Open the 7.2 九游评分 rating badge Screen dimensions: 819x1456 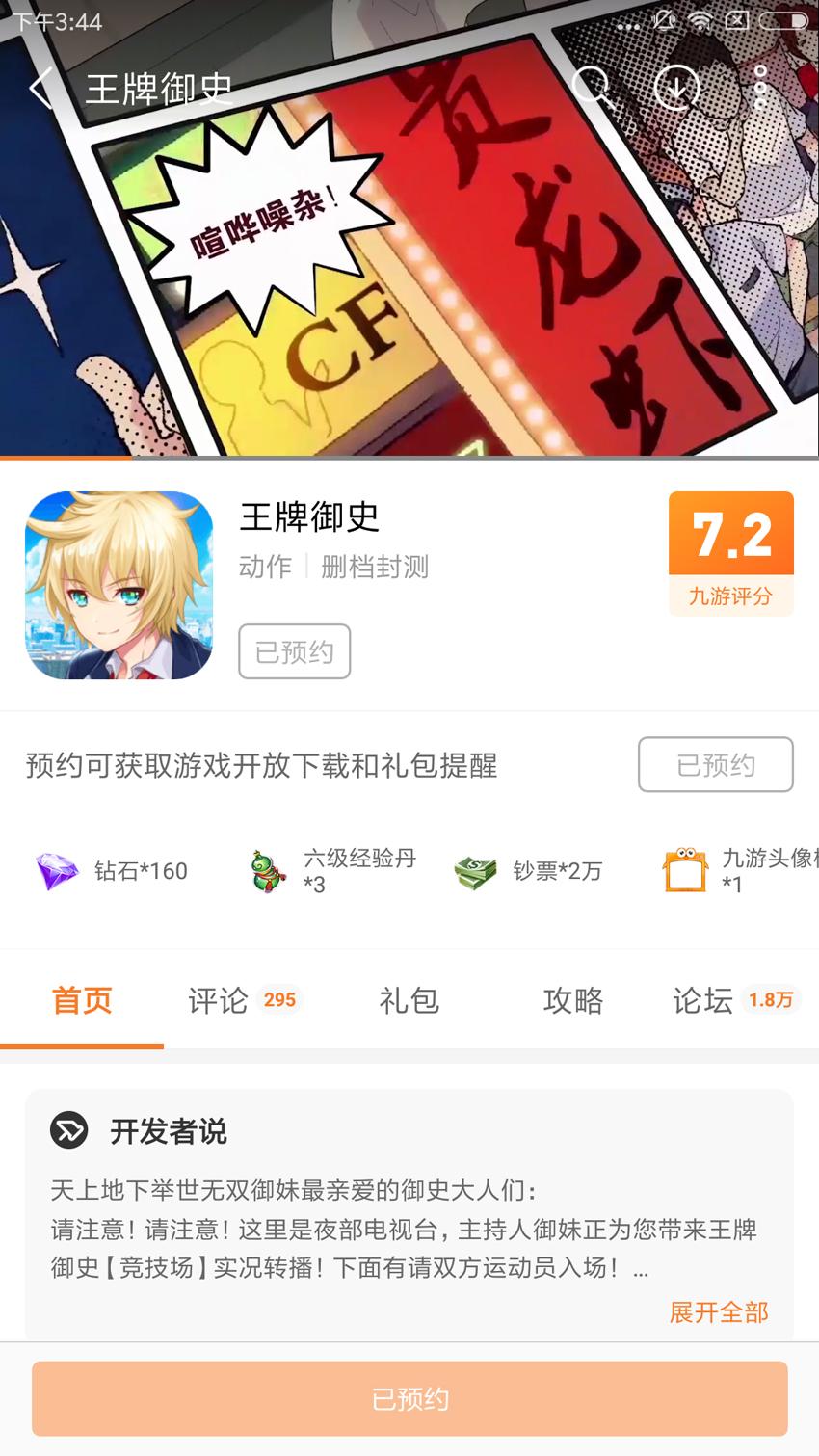730,553
